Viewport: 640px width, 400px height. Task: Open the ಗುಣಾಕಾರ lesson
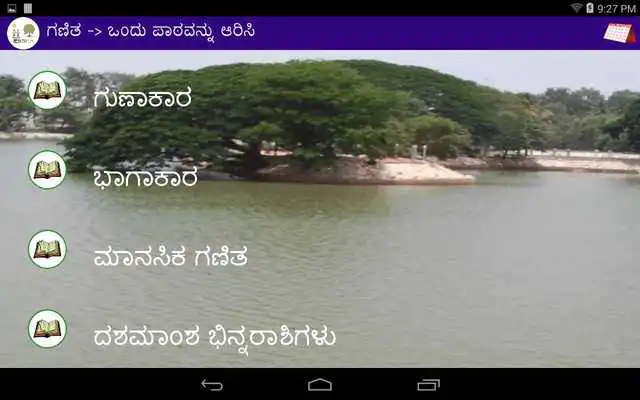point(141,98)
